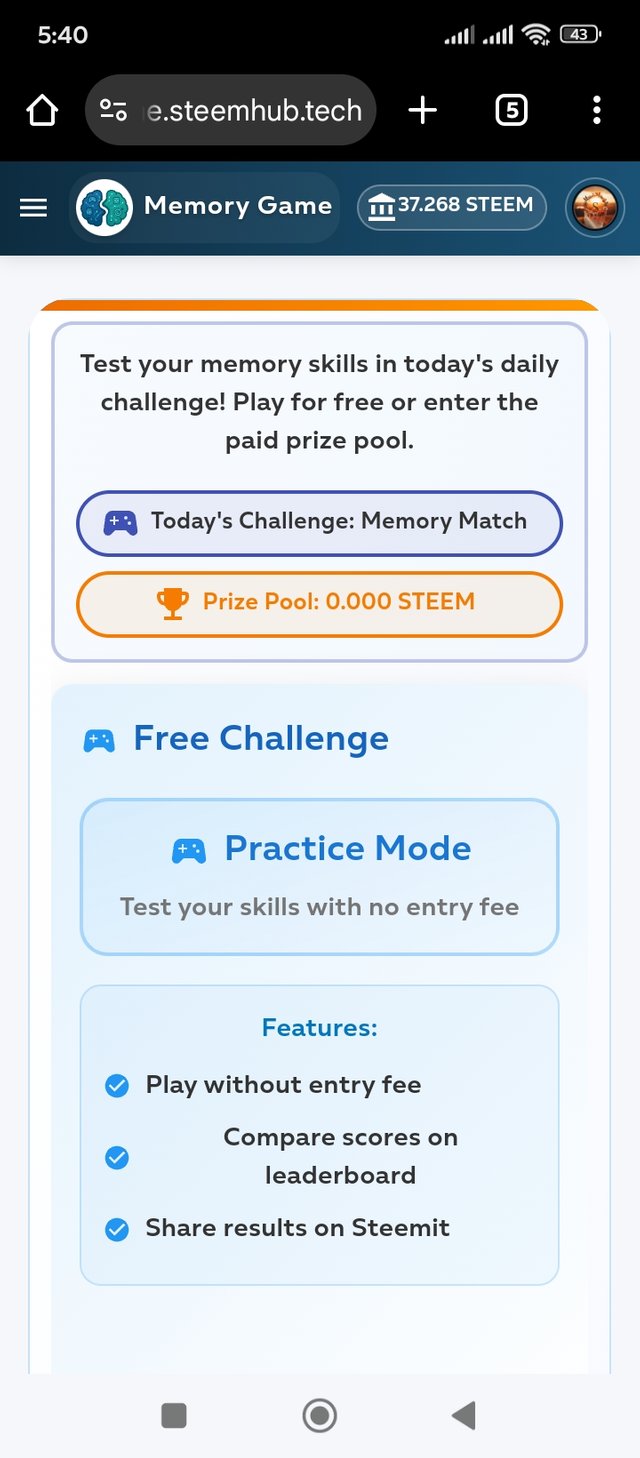Viewport: 640px width, 1458px height.
Task: Open the 37.268 STEEM balance
Action: click(452, 207)
